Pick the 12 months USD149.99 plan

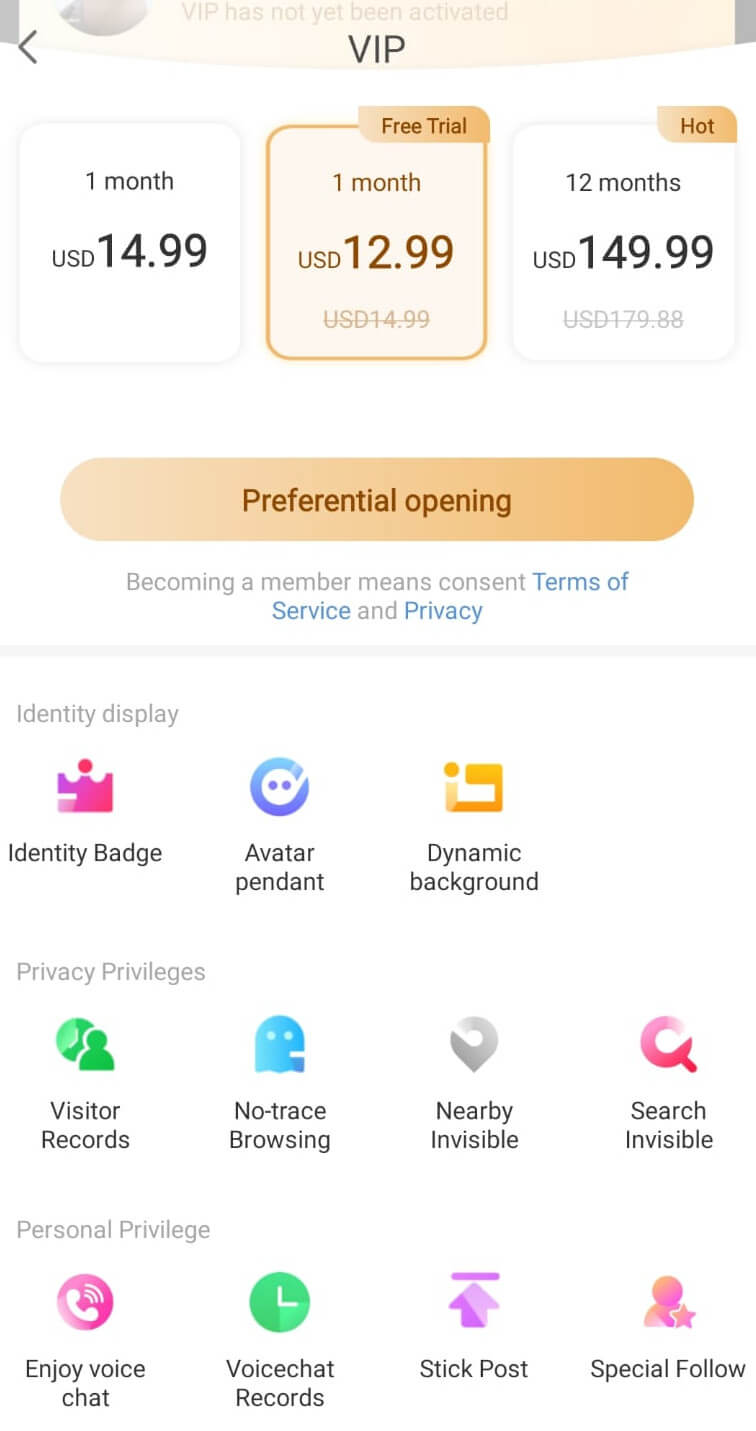click(x=623, y=242)
